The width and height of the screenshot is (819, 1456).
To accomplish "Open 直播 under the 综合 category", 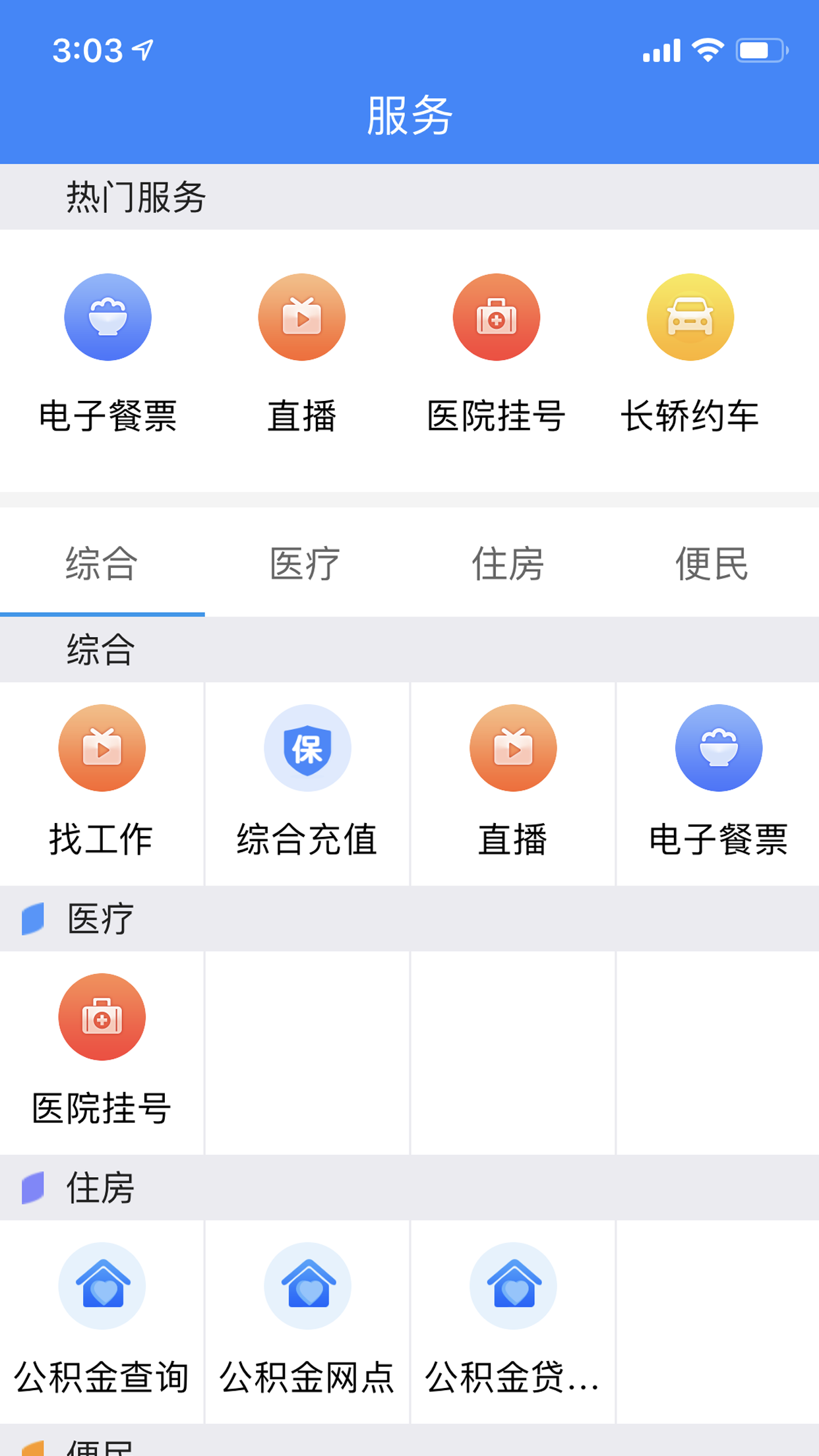I will (x=512, y=747).
